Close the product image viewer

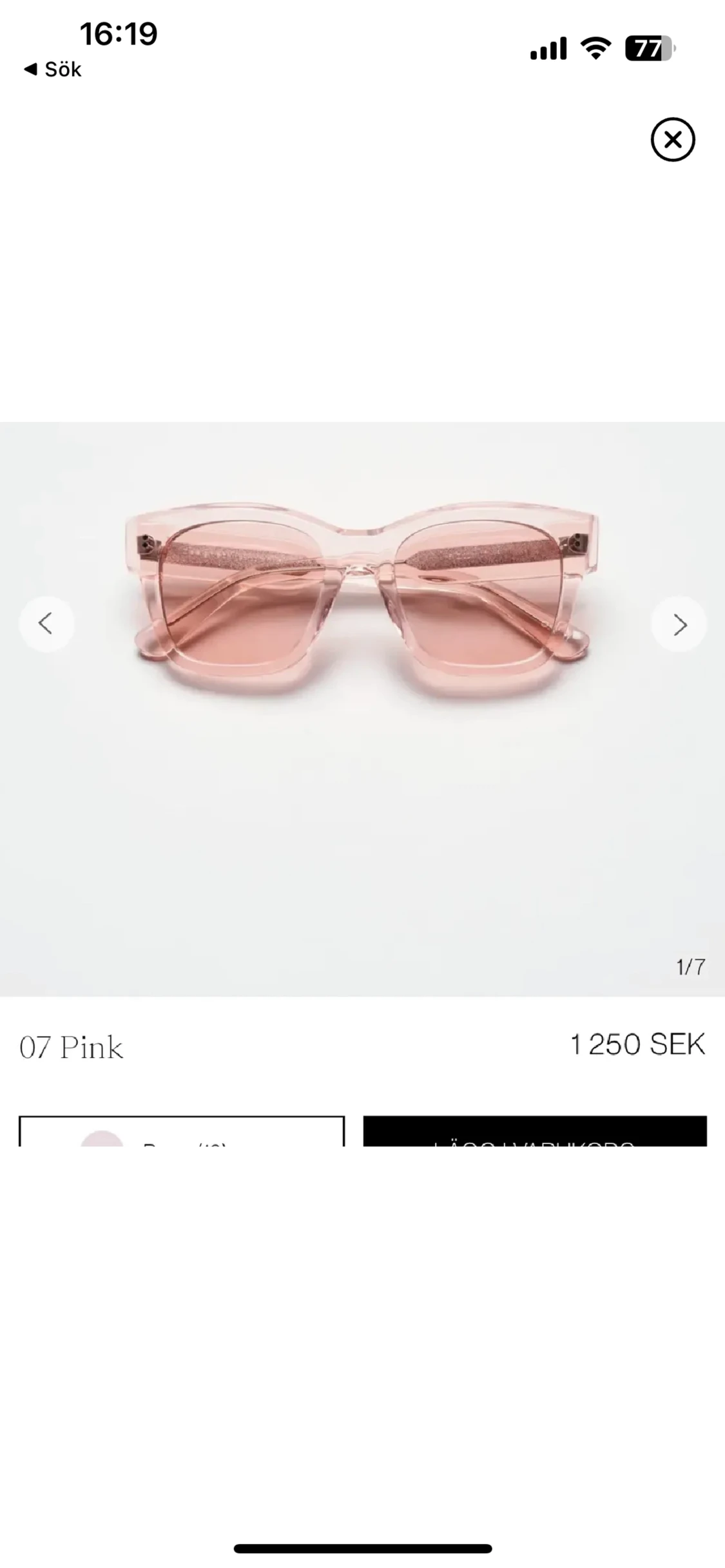pos(672,139)
